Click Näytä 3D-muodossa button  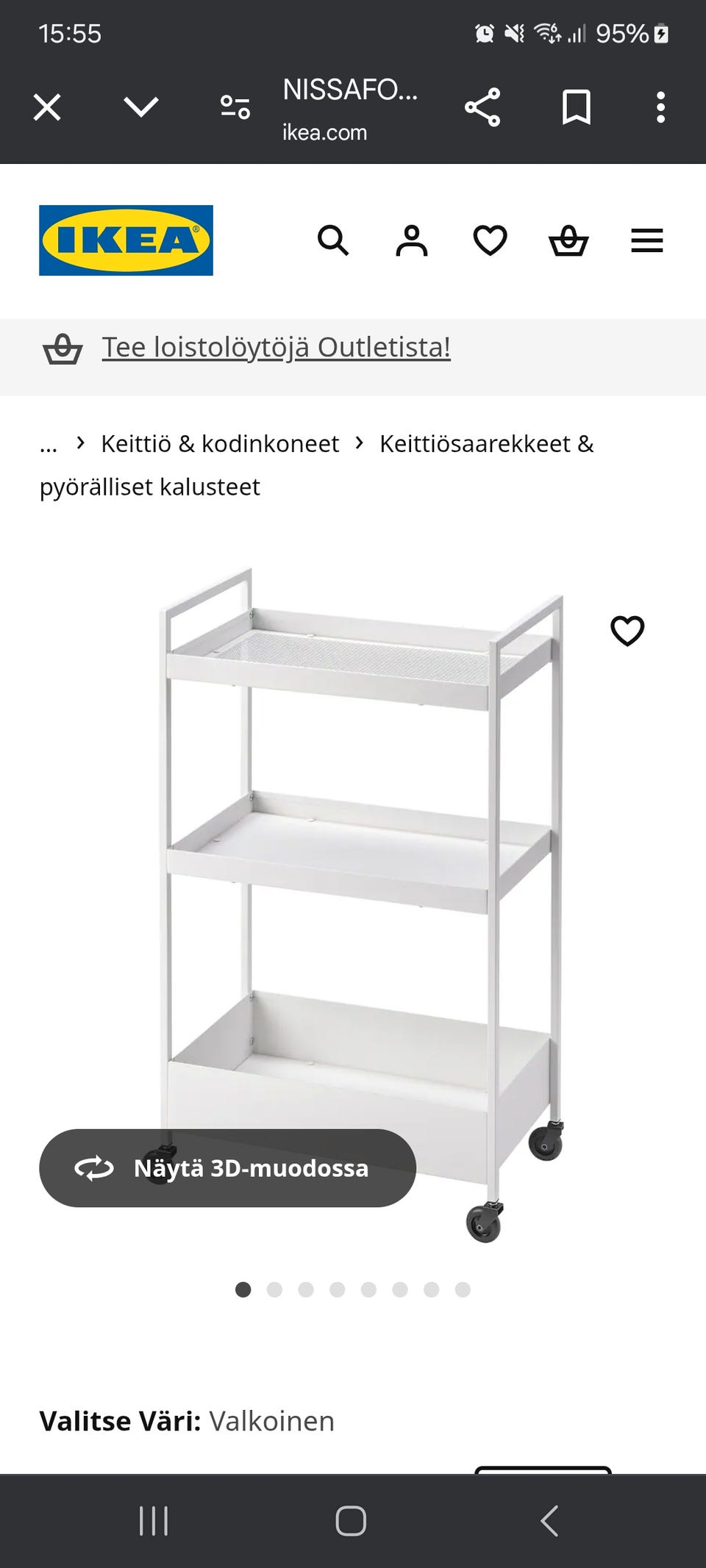point(227,1169)
